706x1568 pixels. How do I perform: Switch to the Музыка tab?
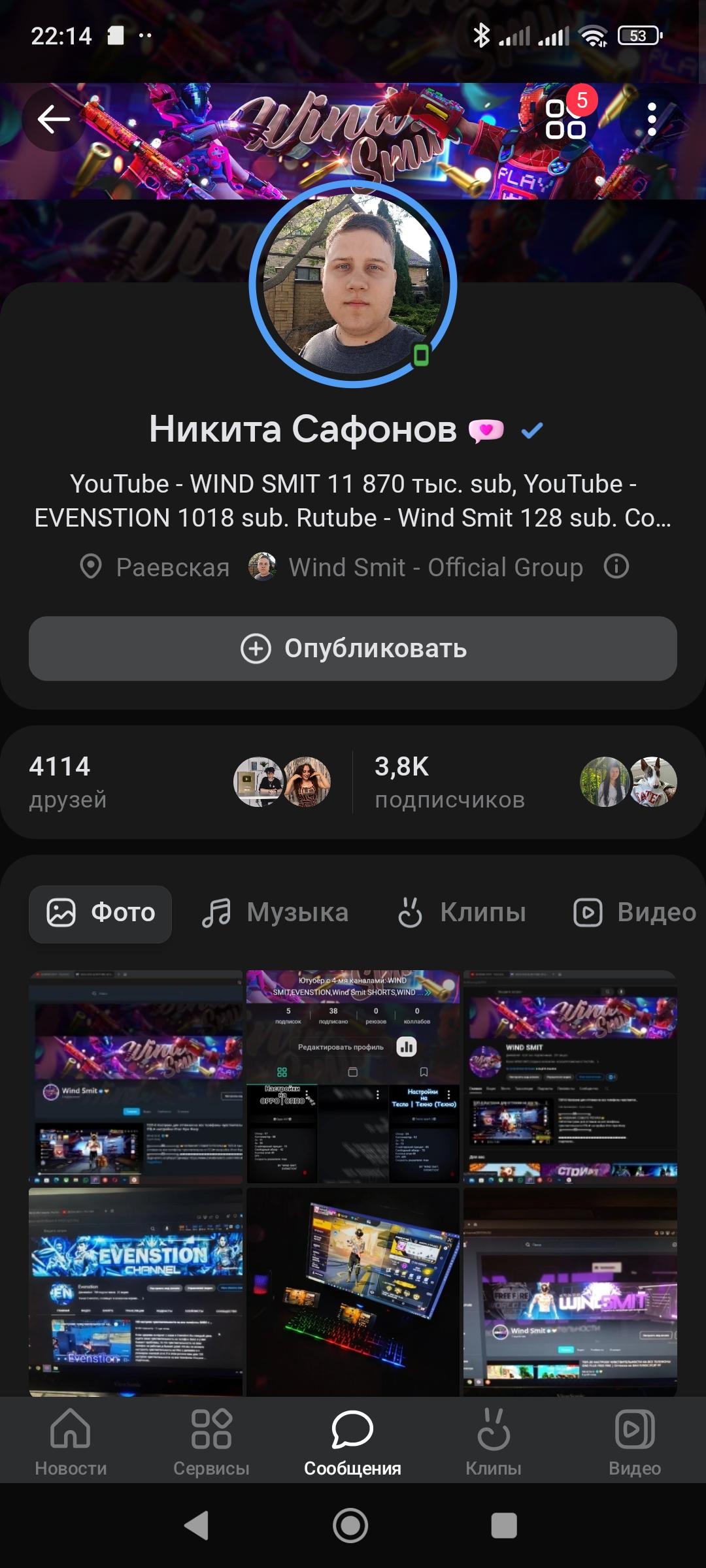point(275,913)
